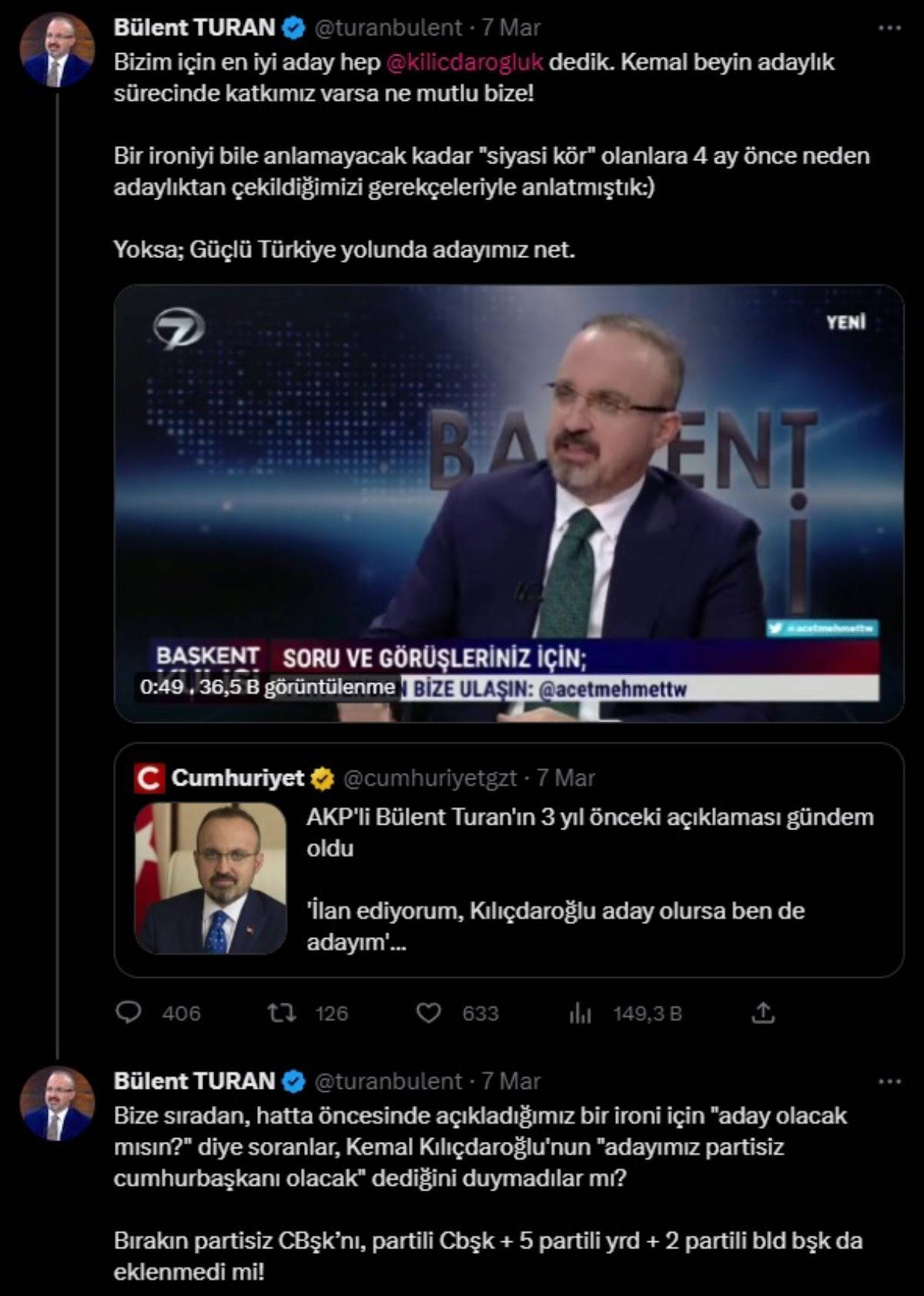Open Bülent TURAN's avatar on the second tweet

(56, 1103)
